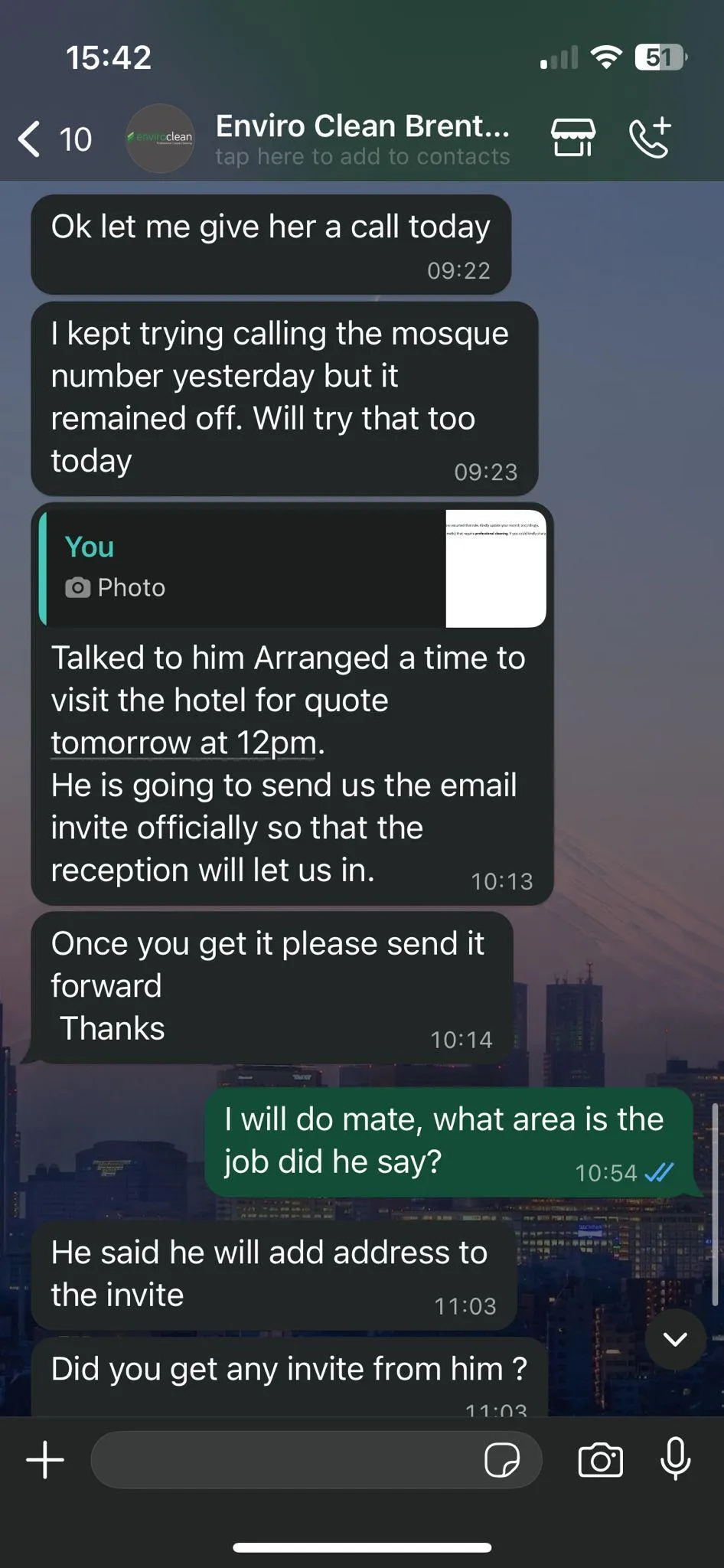Open the sticker picker
The width and height of the screenshot is (724, 1568).
502,1459
